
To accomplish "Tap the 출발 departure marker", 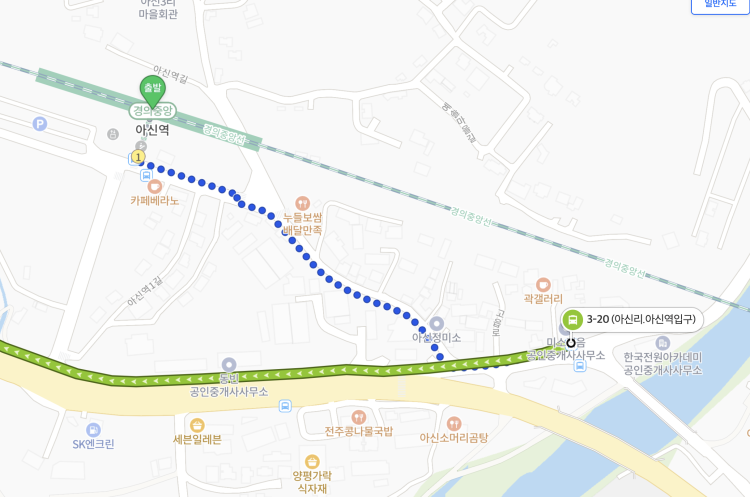I will click(152, 89).
